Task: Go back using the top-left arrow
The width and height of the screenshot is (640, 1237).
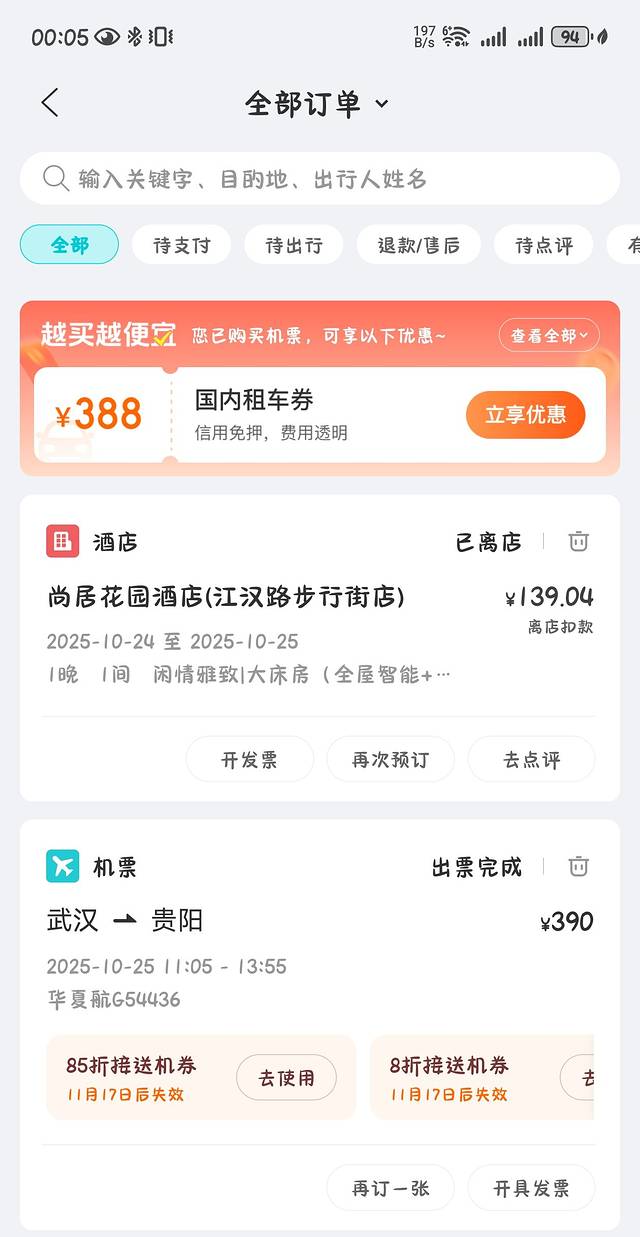Action: point(50,102)
